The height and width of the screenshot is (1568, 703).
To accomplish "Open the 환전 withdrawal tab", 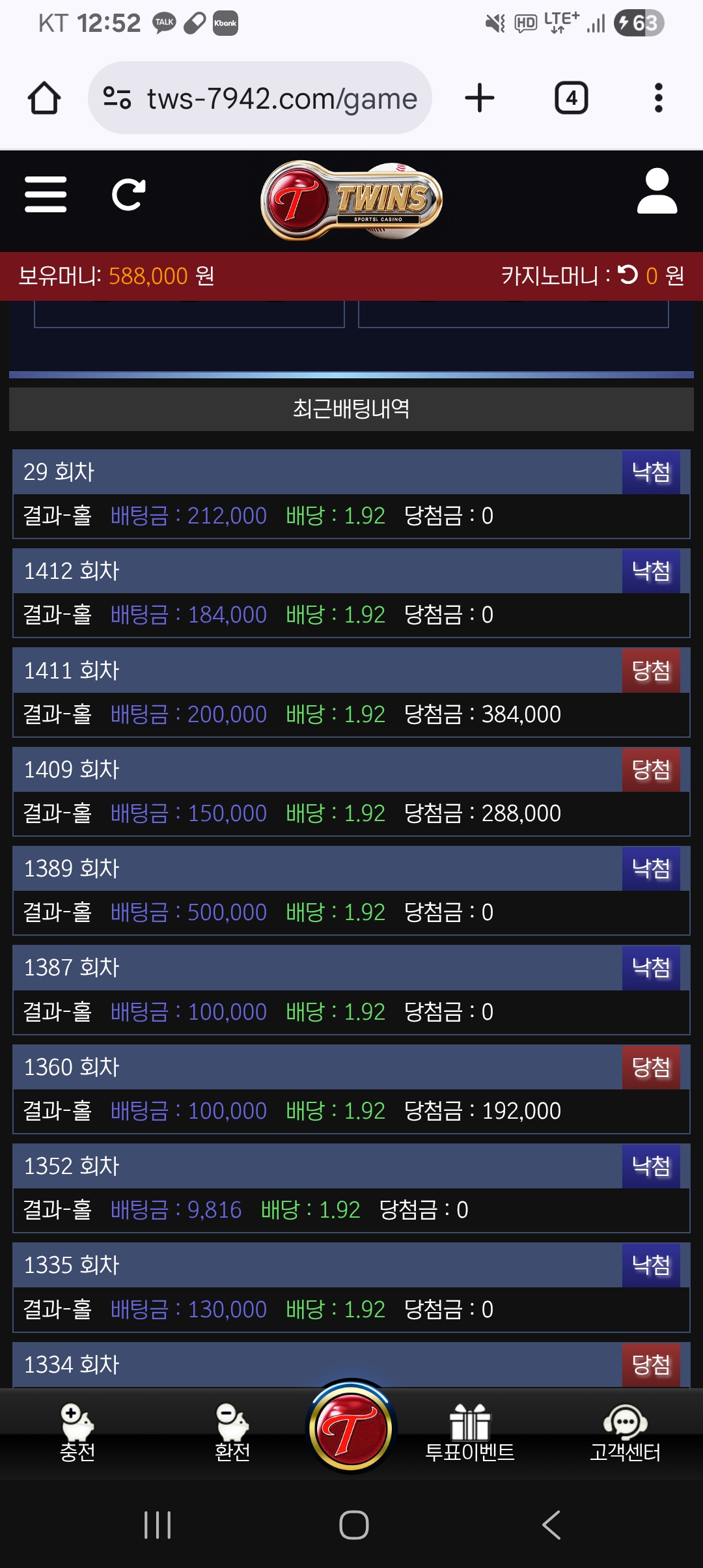I will (x=232, y=1433).
